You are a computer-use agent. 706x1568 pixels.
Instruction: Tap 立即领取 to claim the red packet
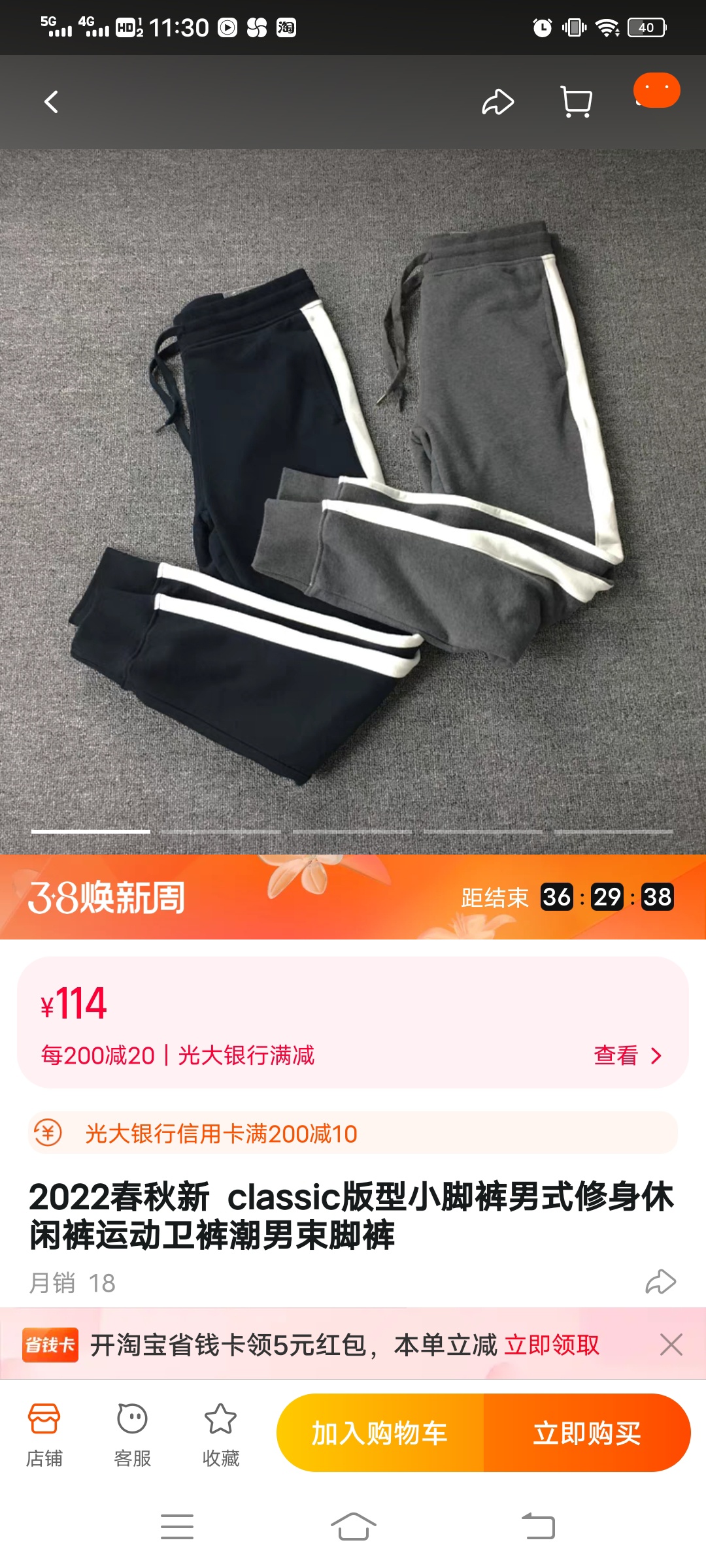[x=552, y=1345]
